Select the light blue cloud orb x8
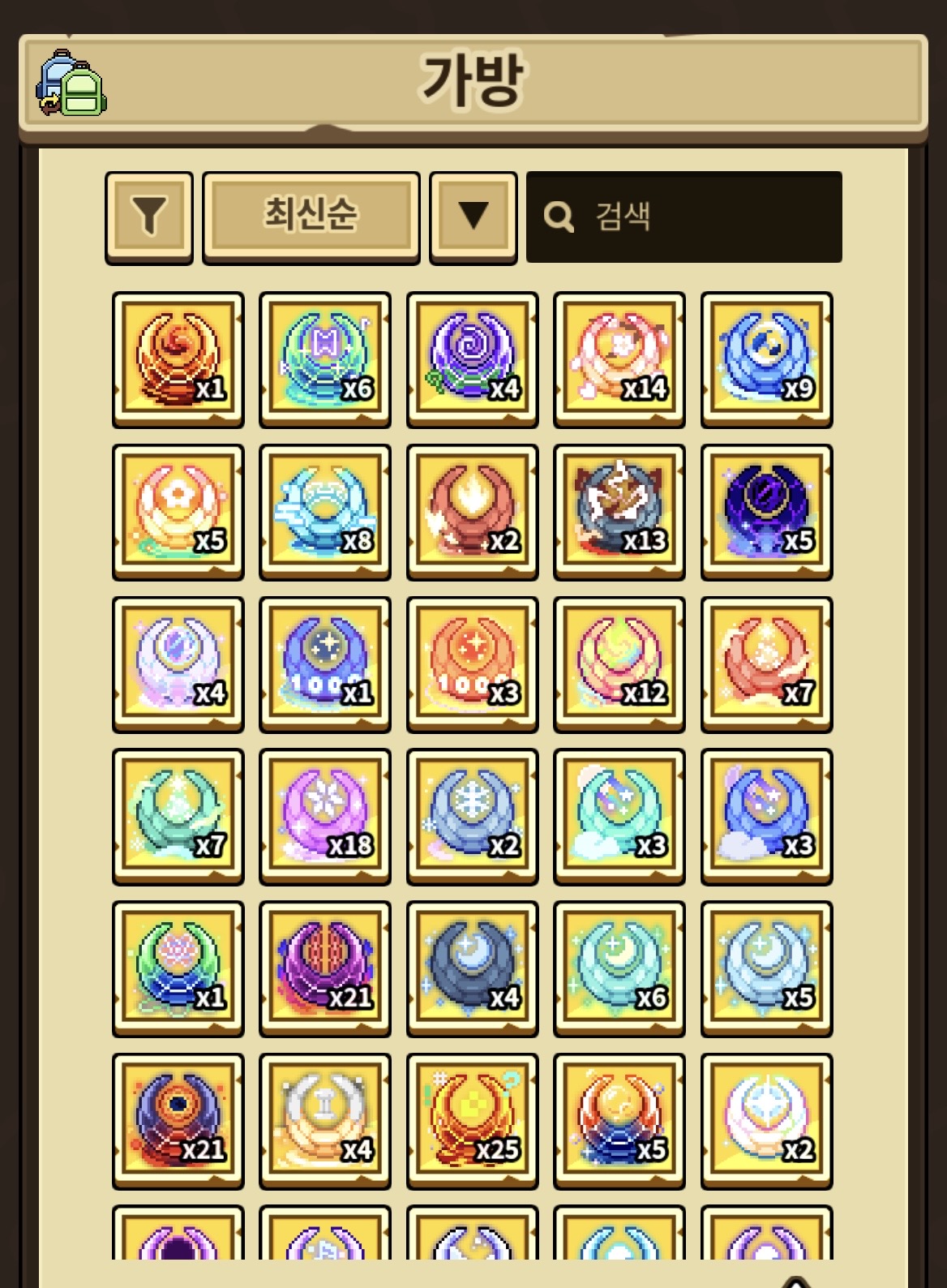The width and height of the screenshot is (947, 1288). click(325, 511)
